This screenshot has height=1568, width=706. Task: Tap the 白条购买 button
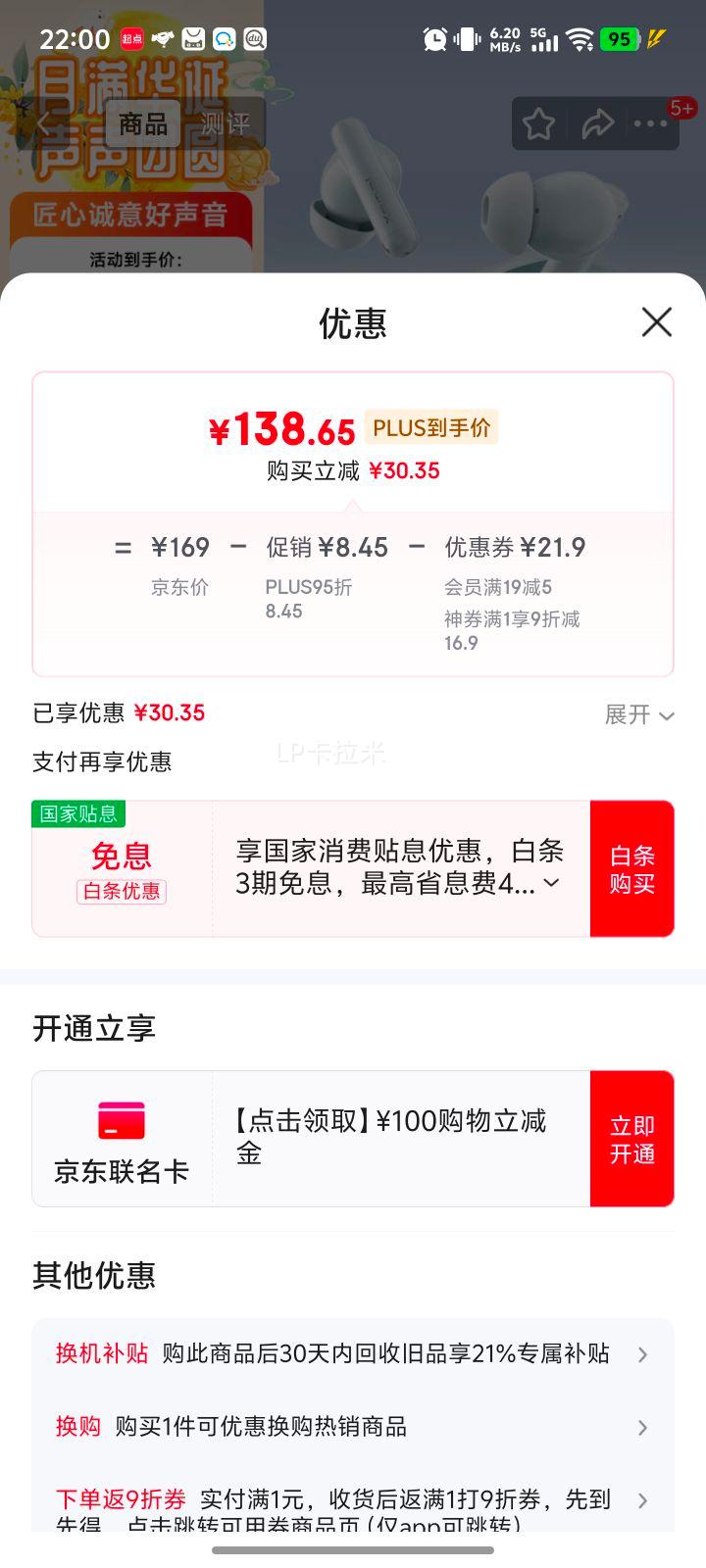pos(631,869)
